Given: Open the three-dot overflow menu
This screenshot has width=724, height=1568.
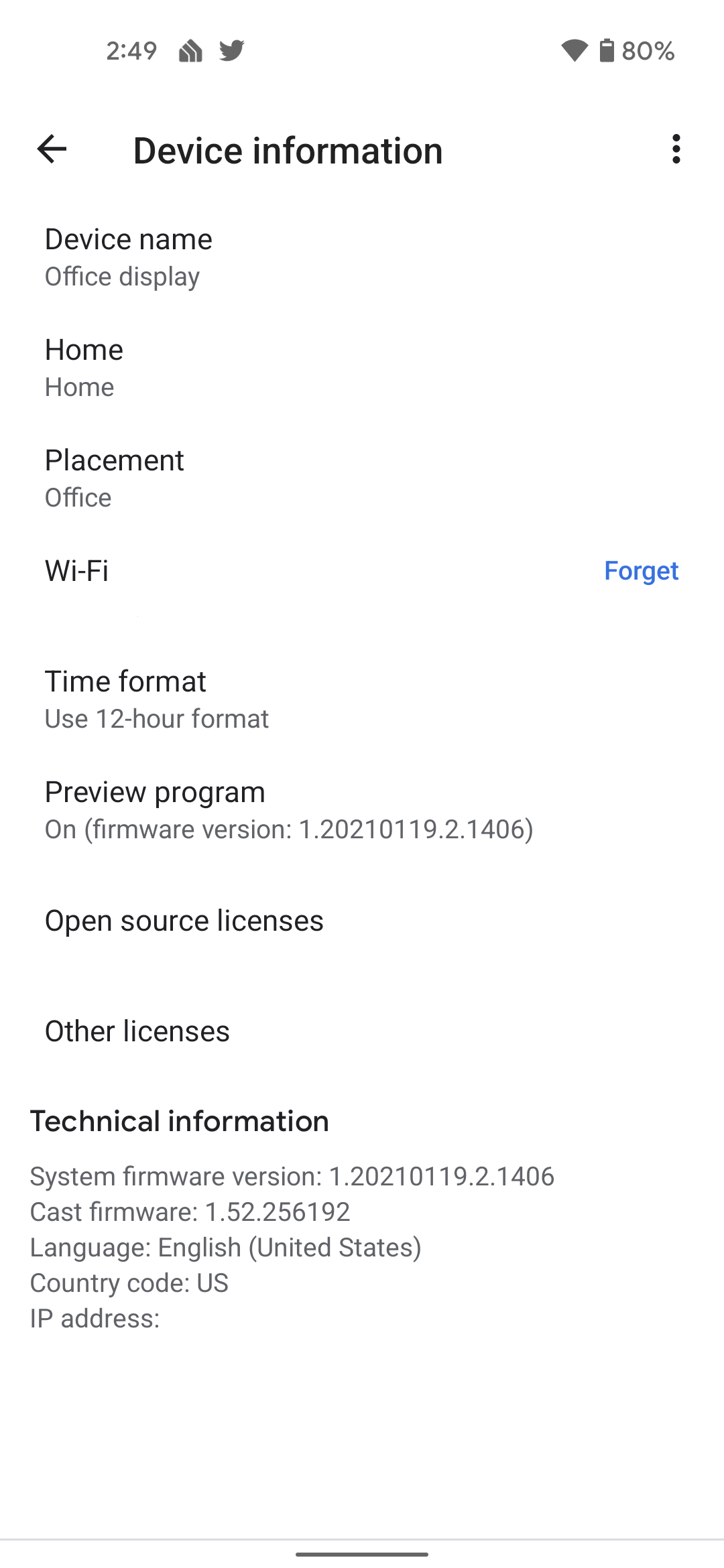Looking at the screenshot, I should 676,149.
